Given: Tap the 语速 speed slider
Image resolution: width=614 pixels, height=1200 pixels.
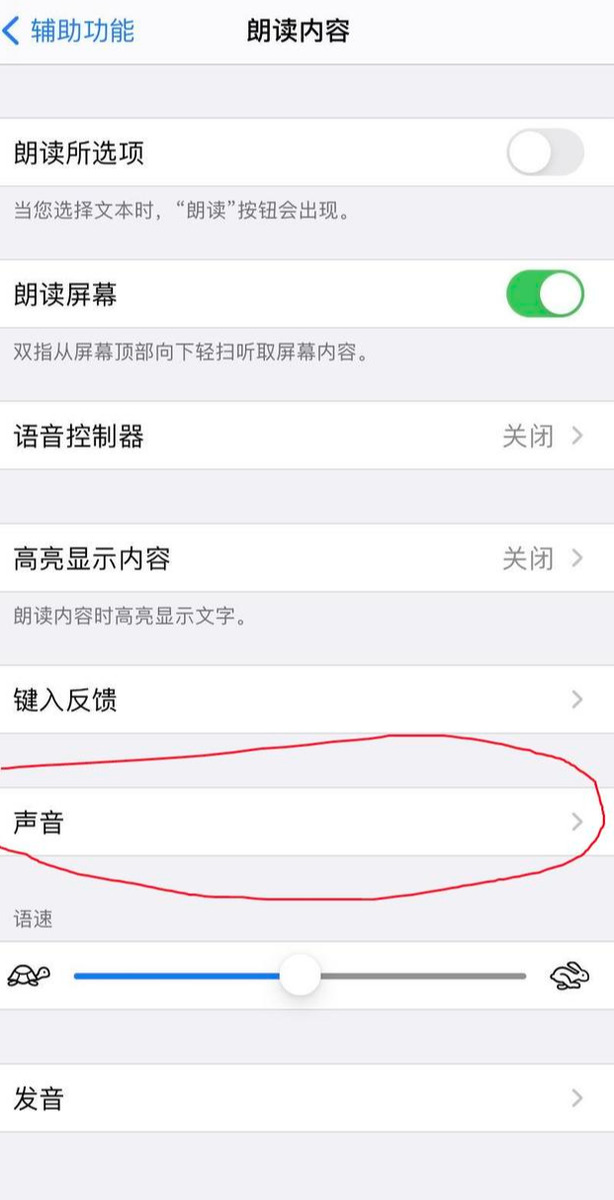Looking at the screenshot, I should click(x=300, y=975).
